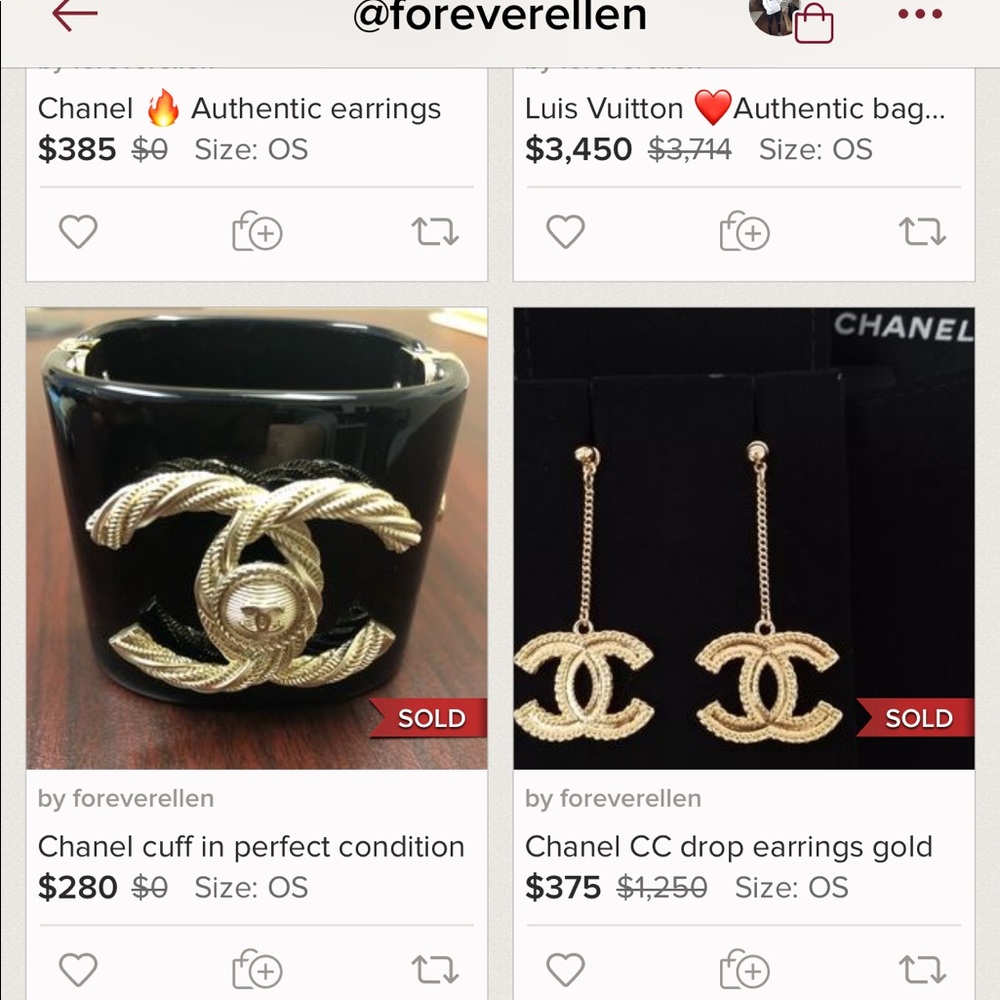
Task: Add Chanel CC drop earrings to a bundle
Action: click(744, 969)
